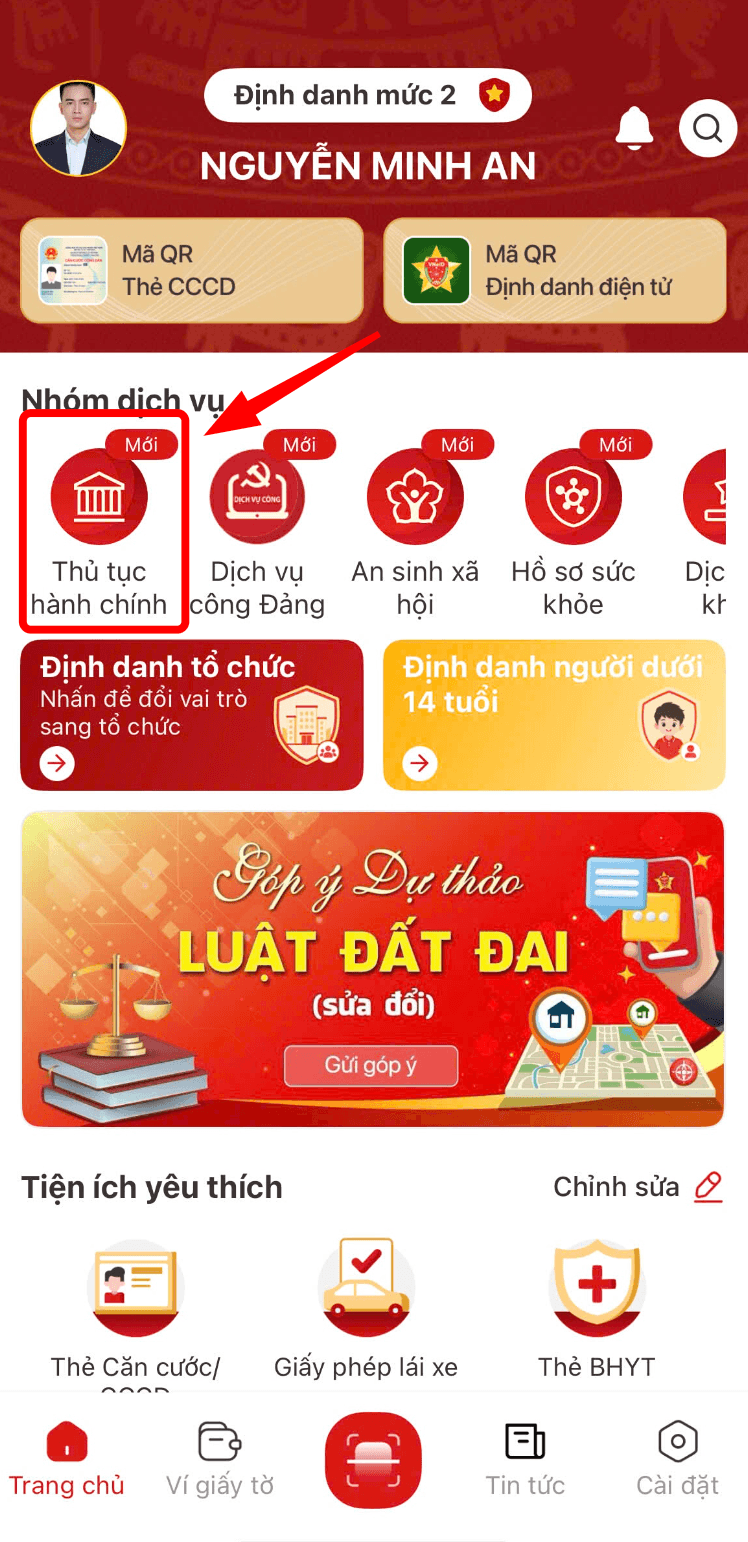The height and width of the screenshot is (1542, 748).
Task: Show Mã QR Thẻ CCCD
Action: (192, 270)
